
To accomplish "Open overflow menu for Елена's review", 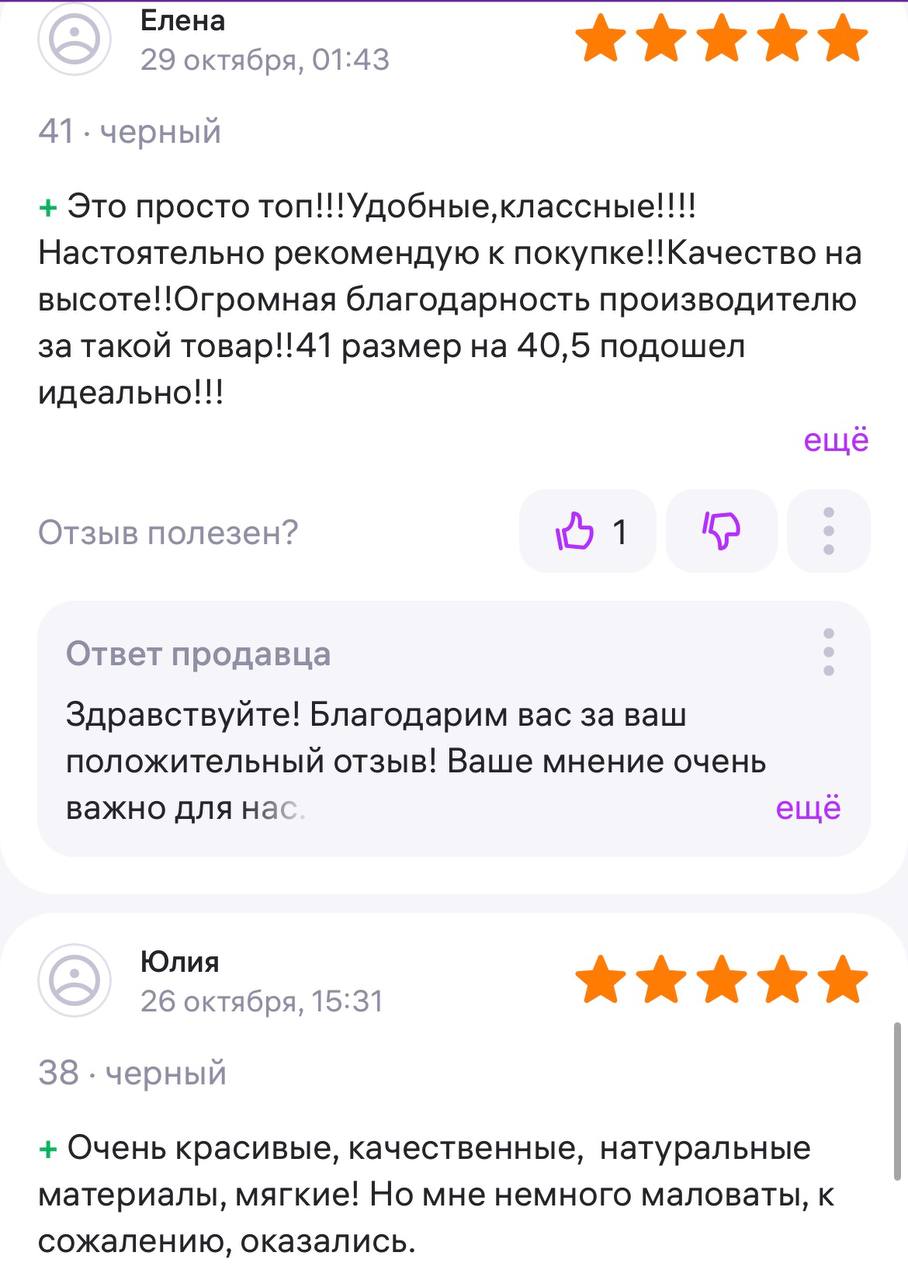I will pyautogui.click(x=828, y=531).
